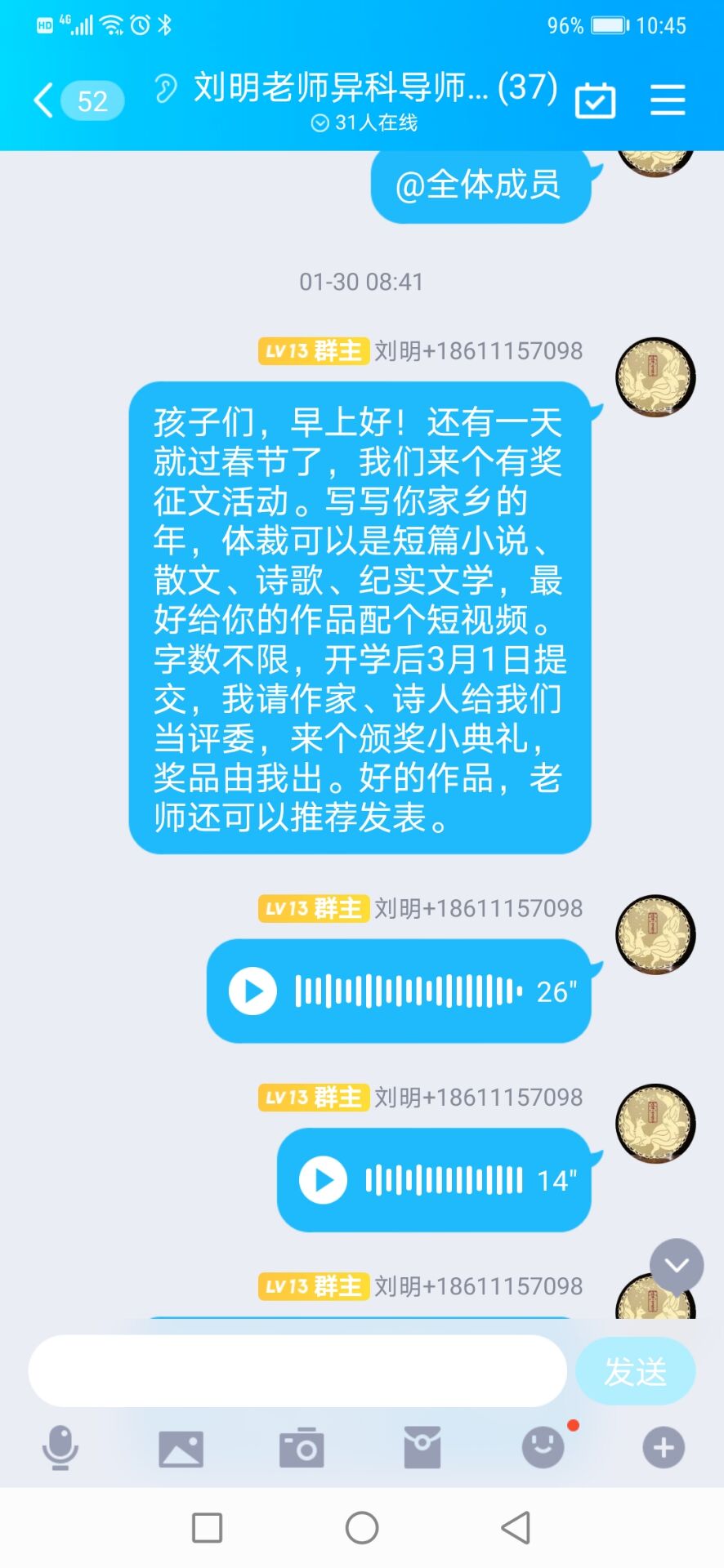Open system recent apps square button
This screenshot has width=724, height=1568.
pos(207,1527)
